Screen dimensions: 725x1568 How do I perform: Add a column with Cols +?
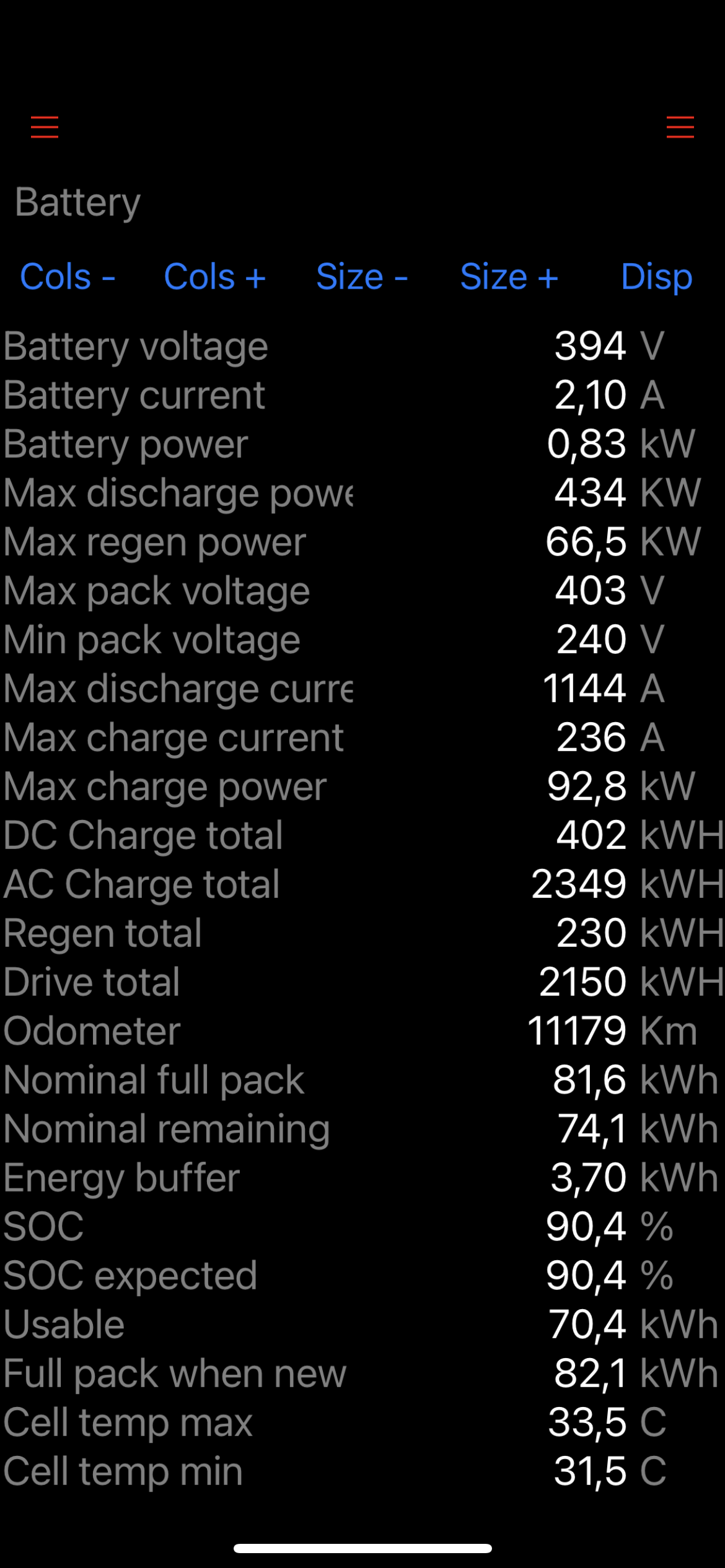[x=214, y=277]
